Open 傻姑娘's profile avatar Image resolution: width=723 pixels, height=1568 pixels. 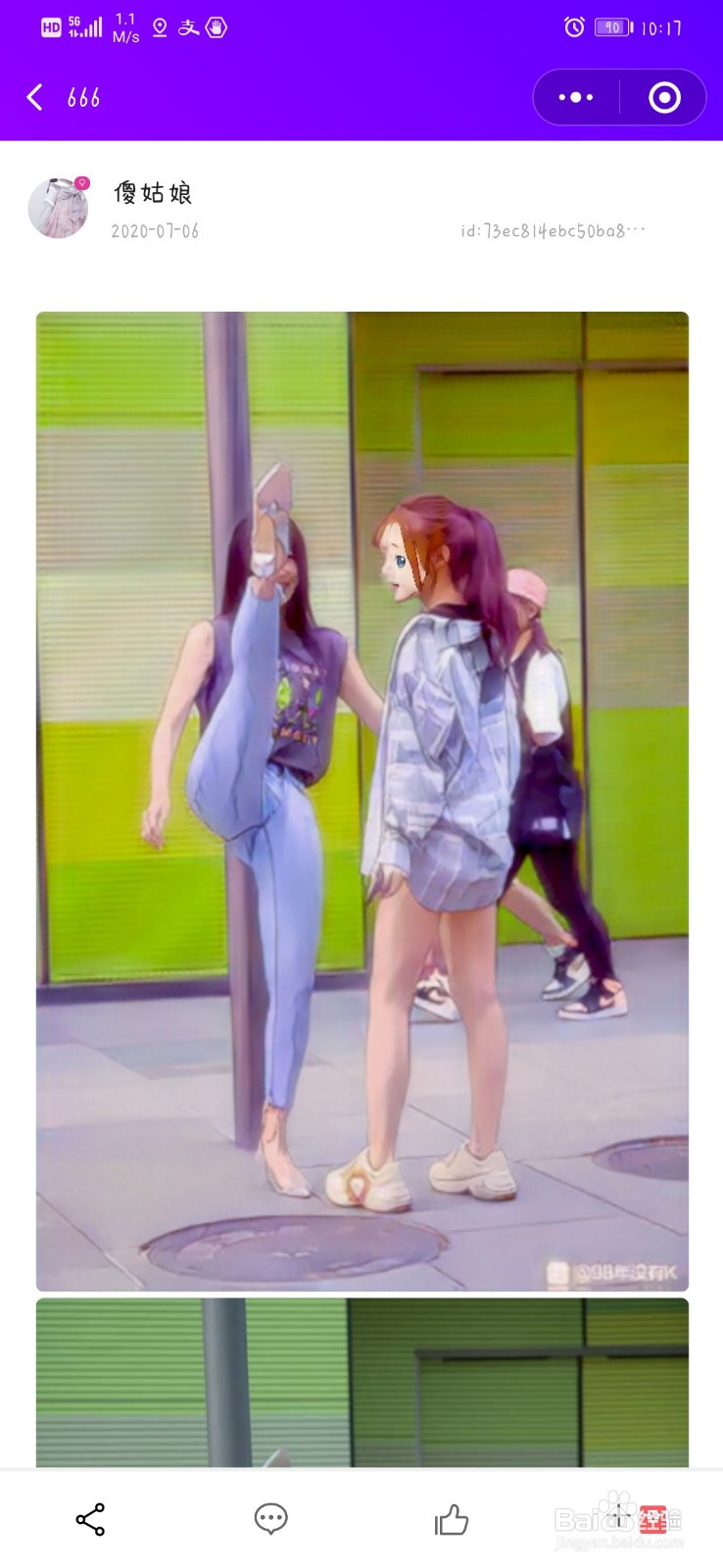[58, 208]
